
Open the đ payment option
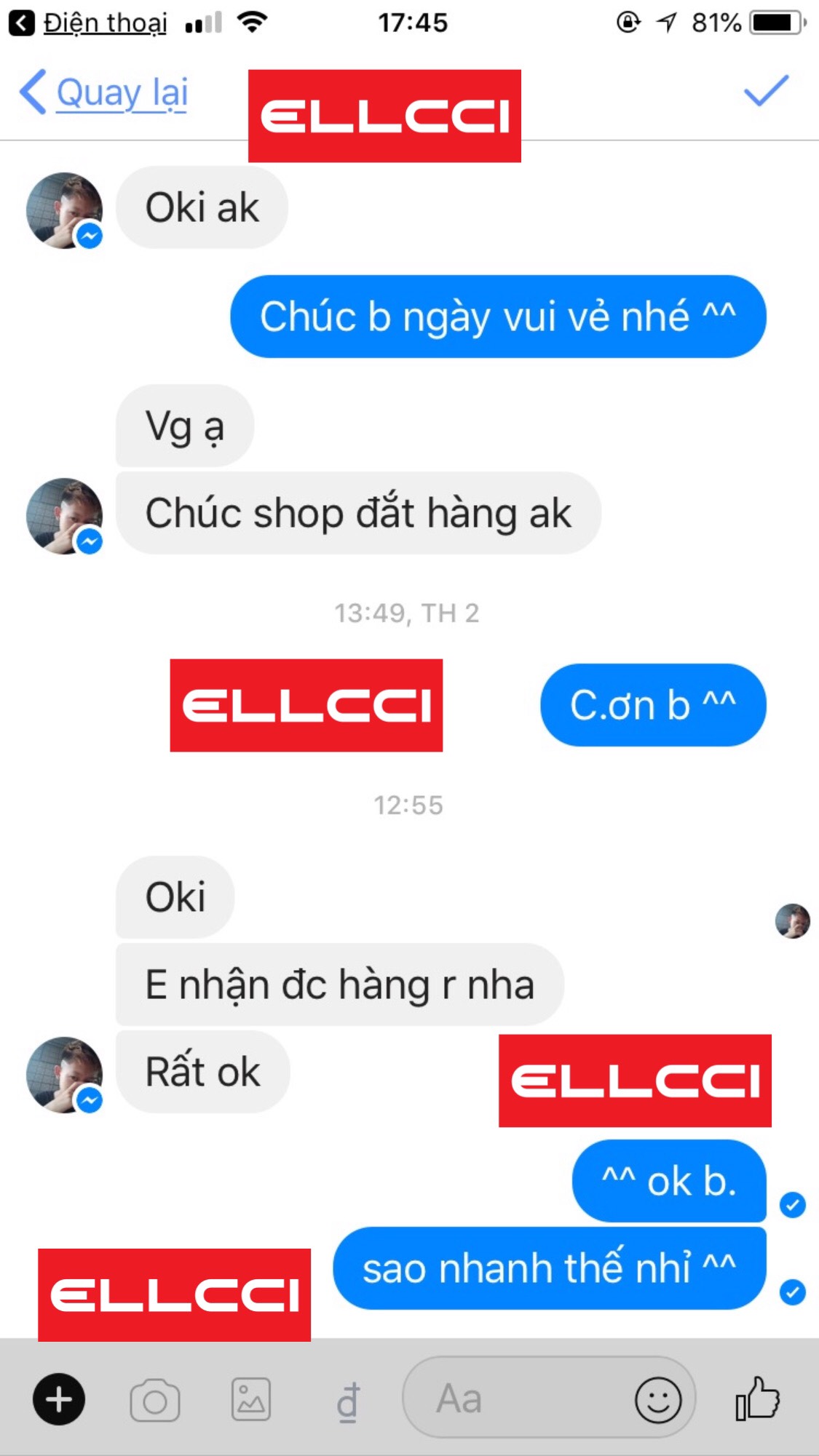(x=348, y=1401)
